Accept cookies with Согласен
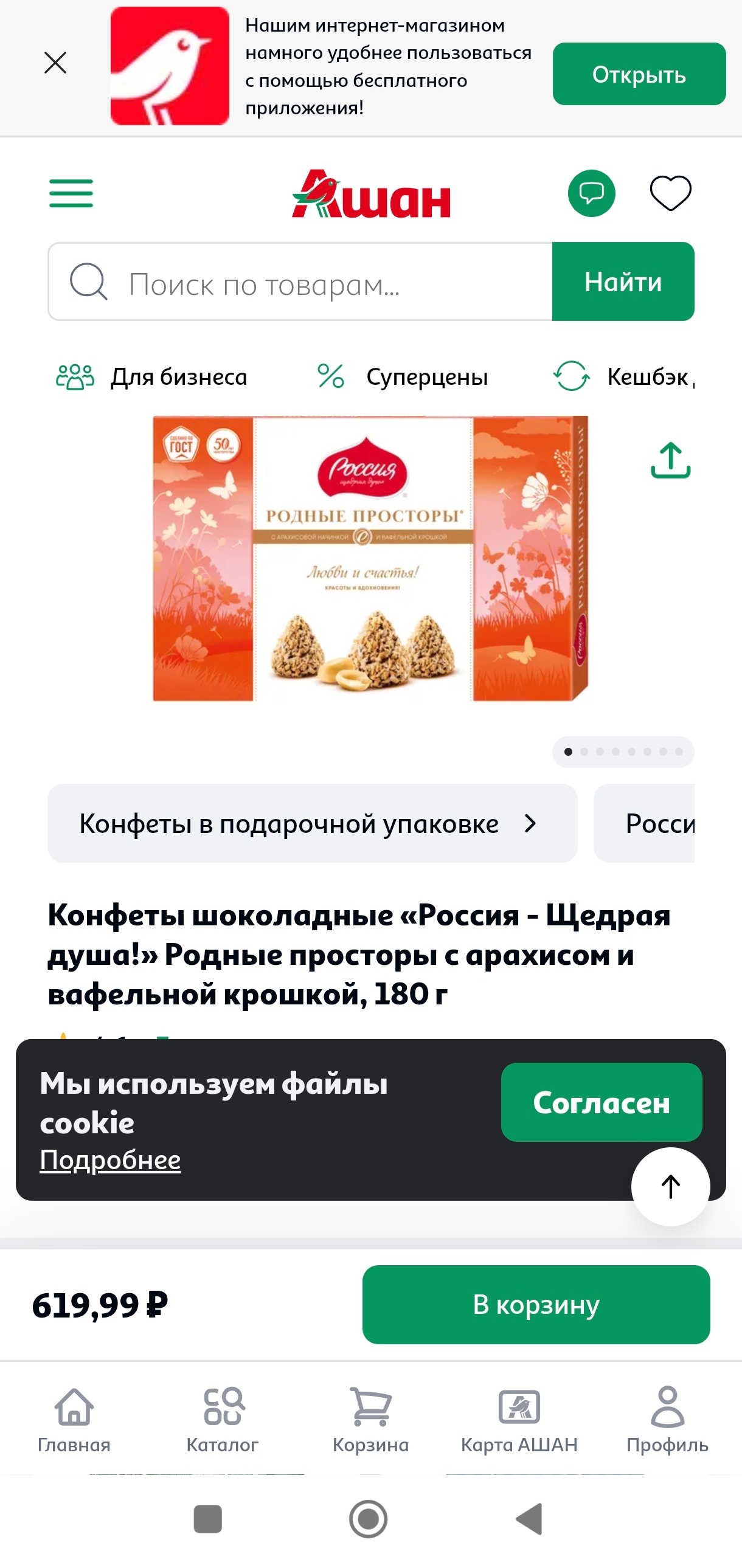The height and width of the screenshot is (1568, 742). click(x=602, y=1102)
